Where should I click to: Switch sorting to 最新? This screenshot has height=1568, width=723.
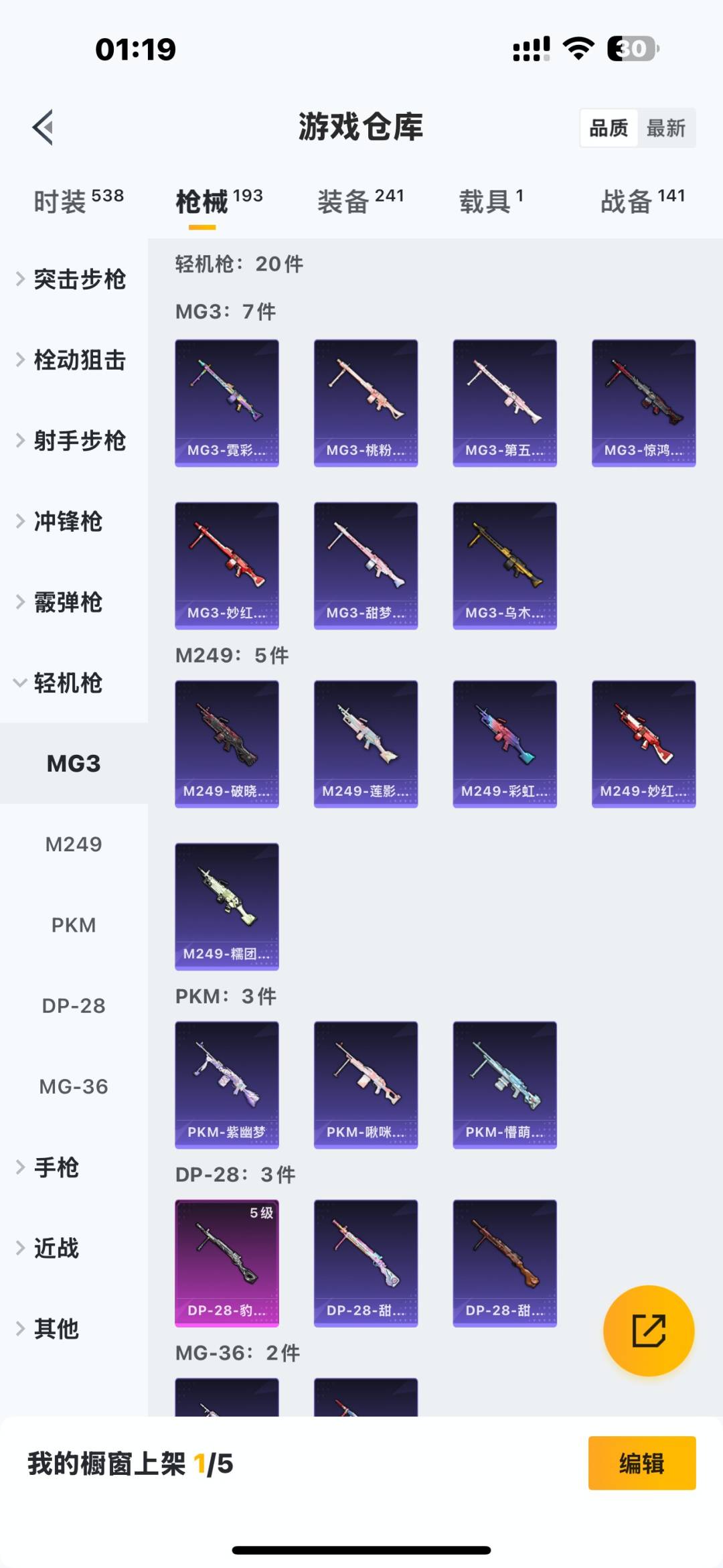click(x=667, y=127)
